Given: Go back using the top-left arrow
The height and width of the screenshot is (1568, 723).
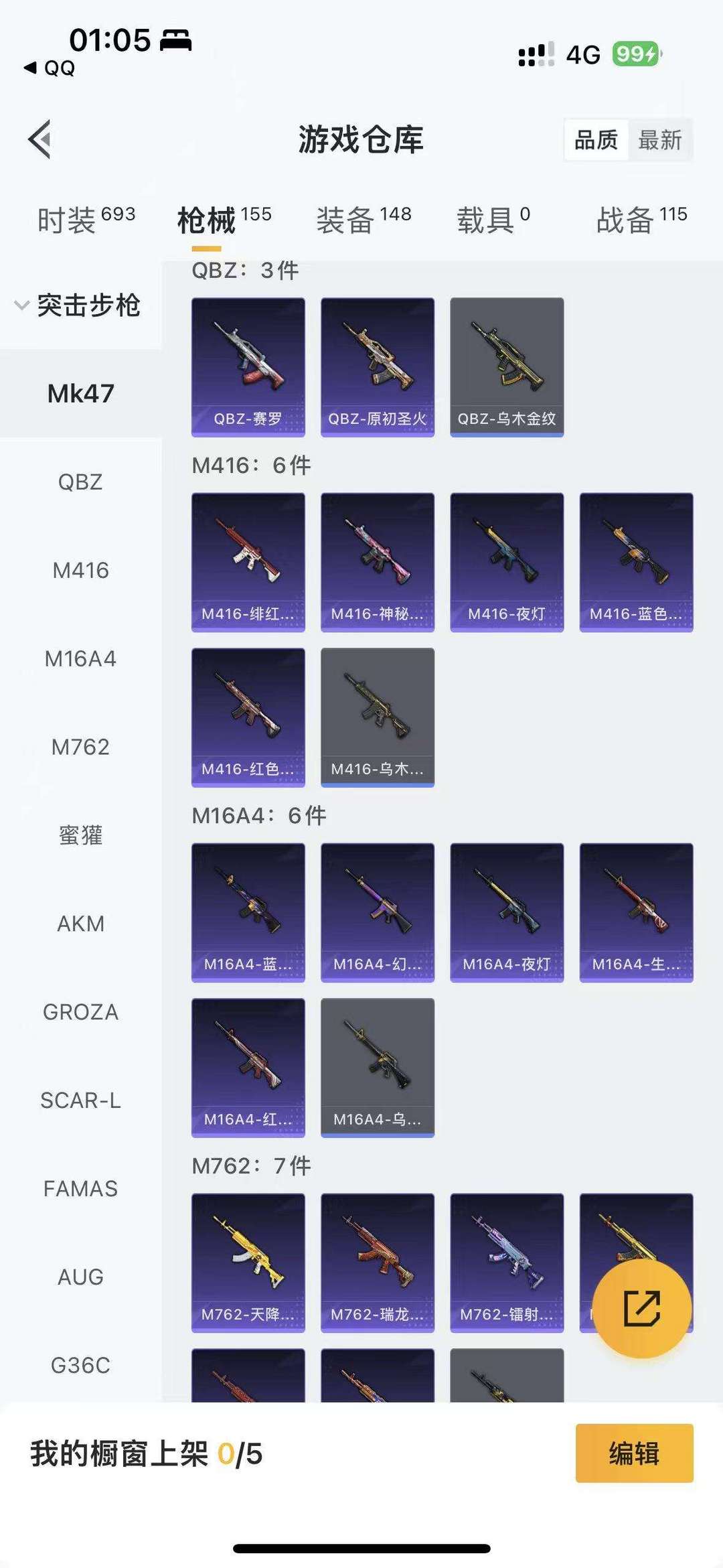Looking at the screenshot, I should pos(40,139).
